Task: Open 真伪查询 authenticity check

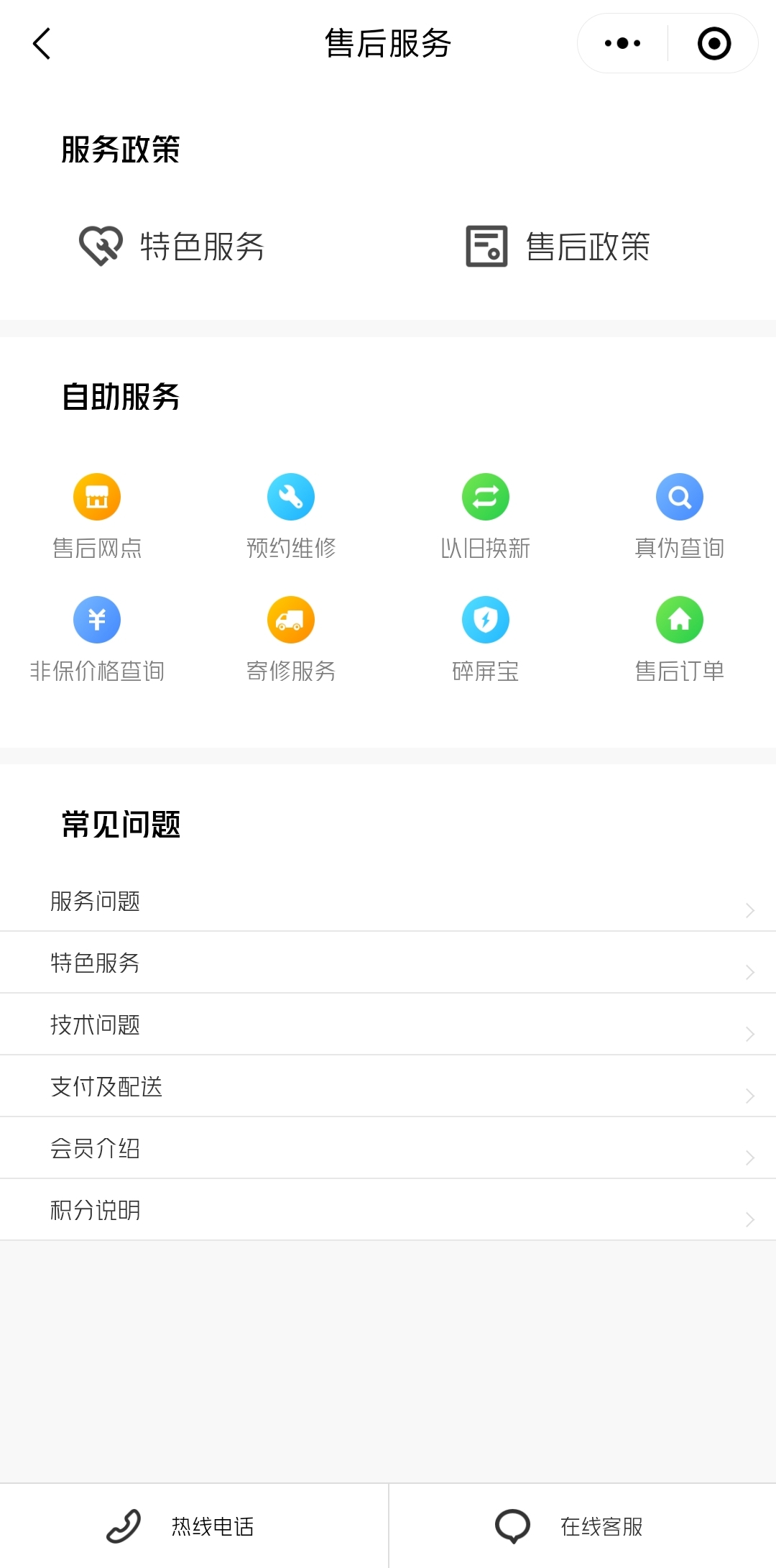Action: pos(679,515)
